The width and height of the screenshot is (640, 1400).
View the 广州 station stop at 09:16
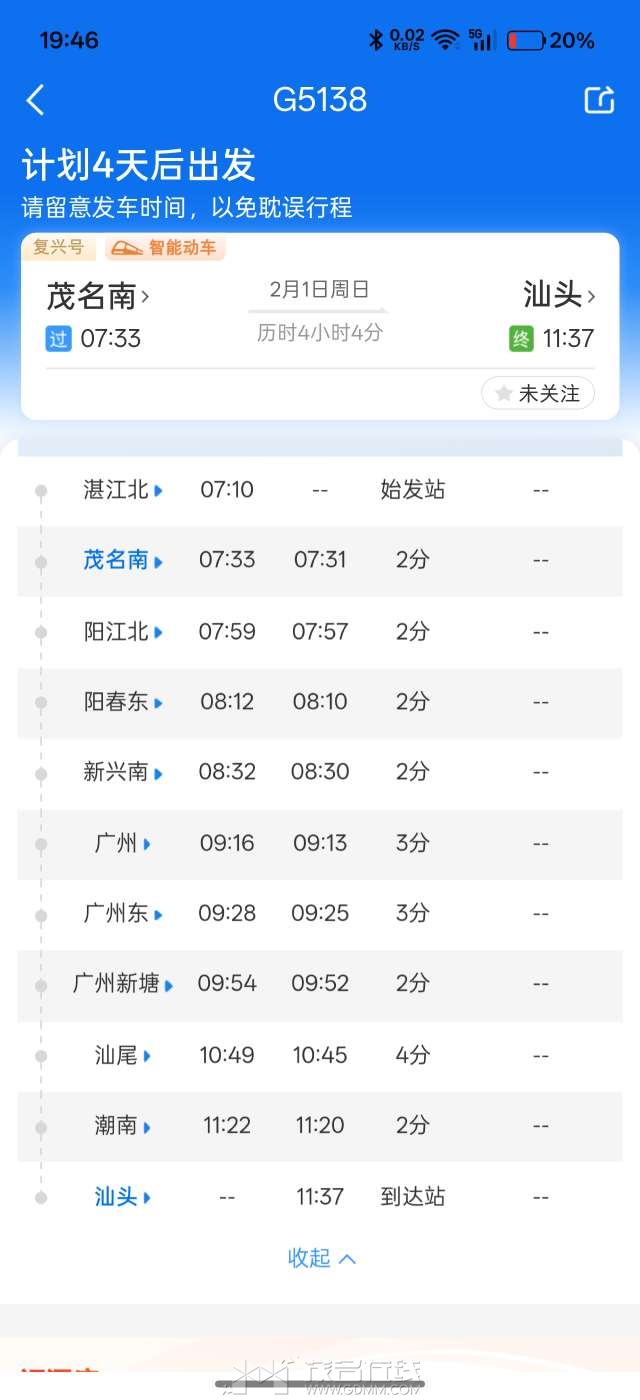[122, 843]
